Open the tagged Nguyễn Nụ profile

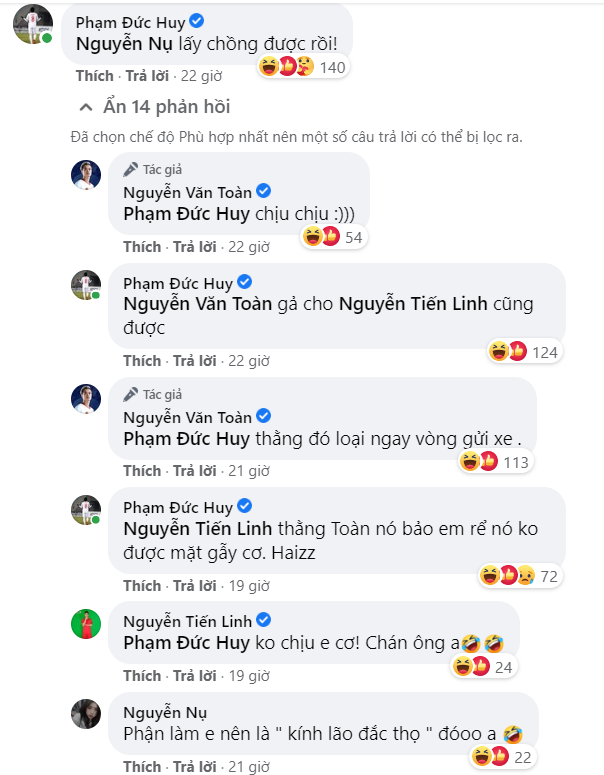pyautogui.click(x=112, y=43)
